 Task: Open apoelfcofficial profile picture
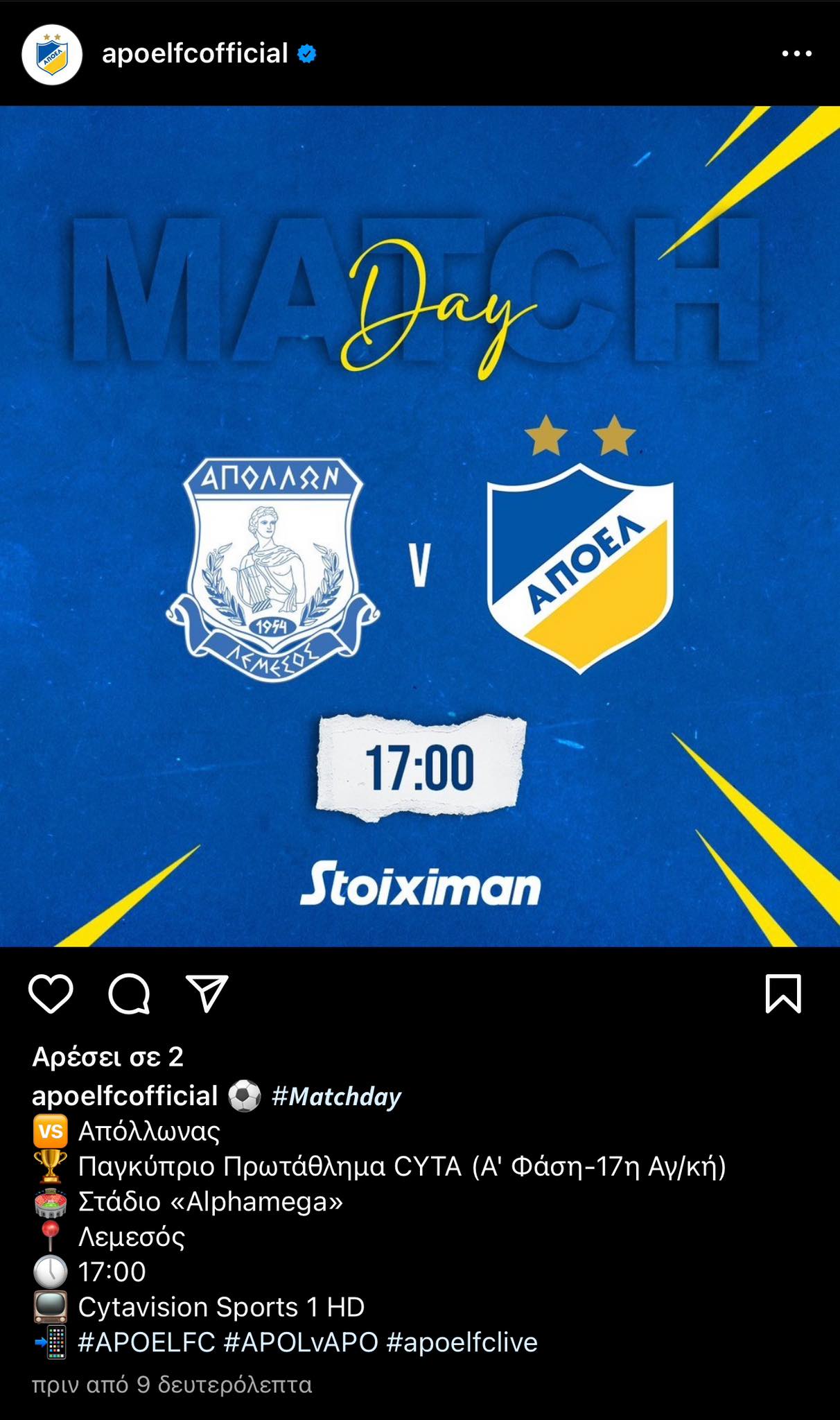52,55
